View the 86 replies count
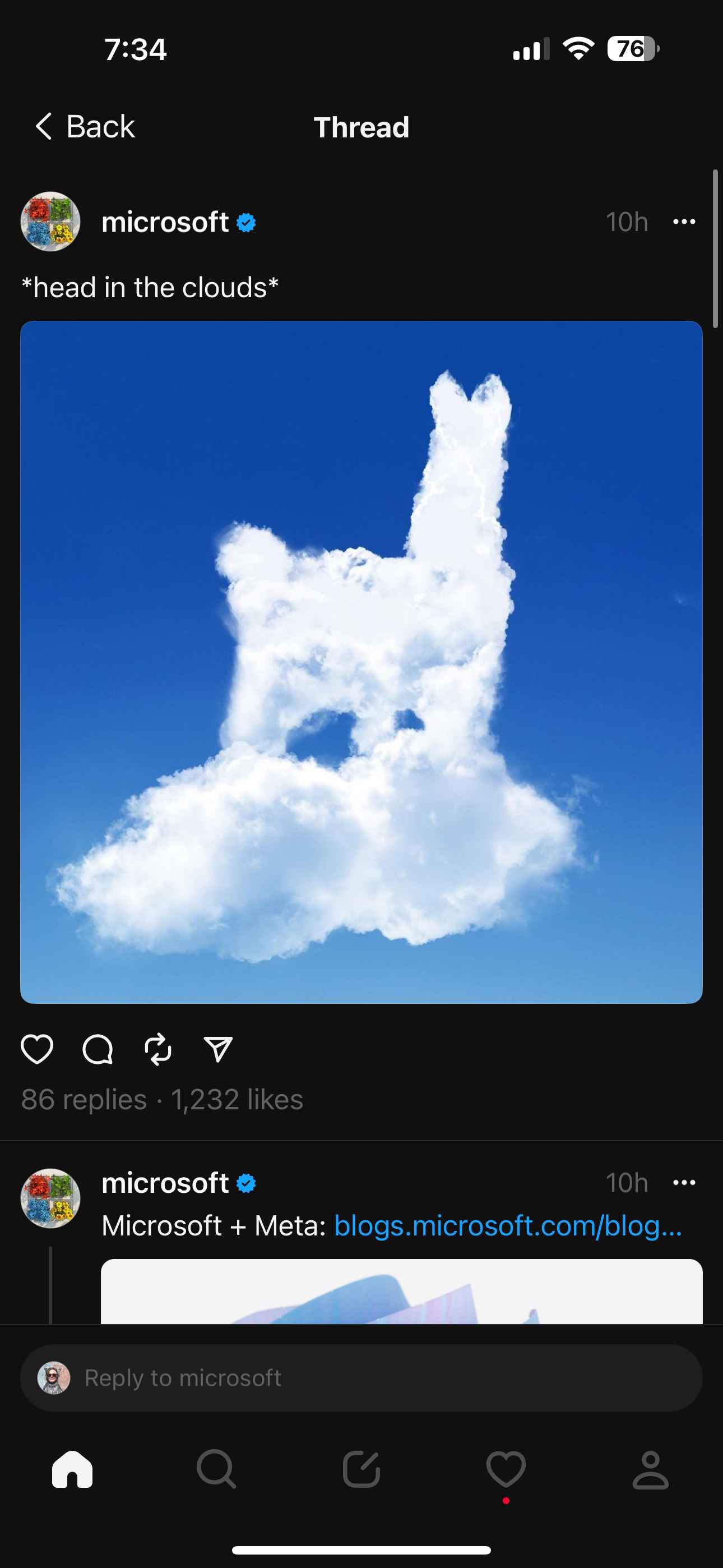The width and height of the screenshot is (723, 1568). click(x=84, y=1100)
